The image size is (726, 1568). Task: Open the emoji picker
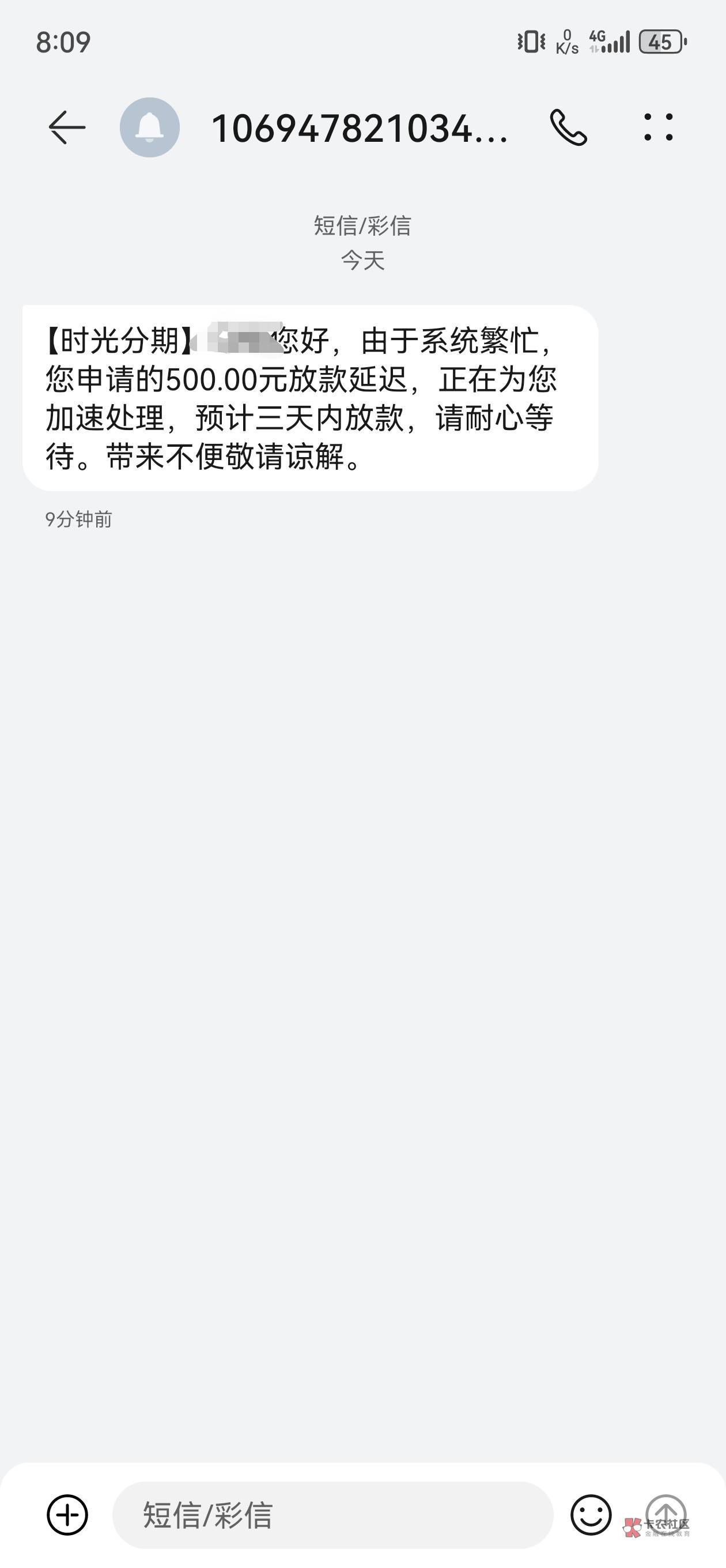(590, 1514)
